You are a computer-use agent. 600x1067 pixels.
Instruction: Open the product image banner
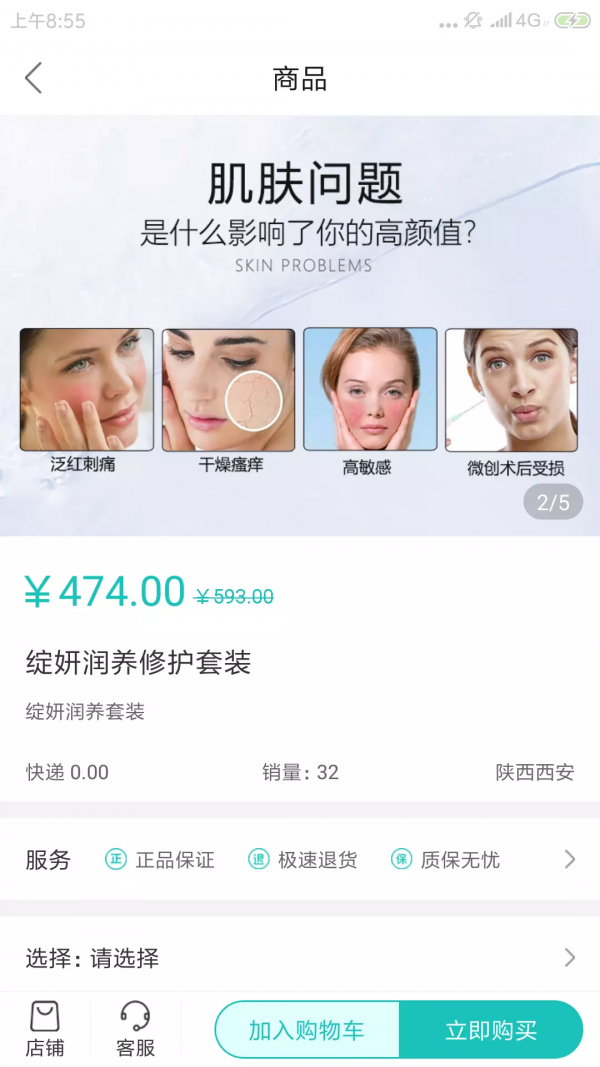pyautogui.click(x=300, y=325)
